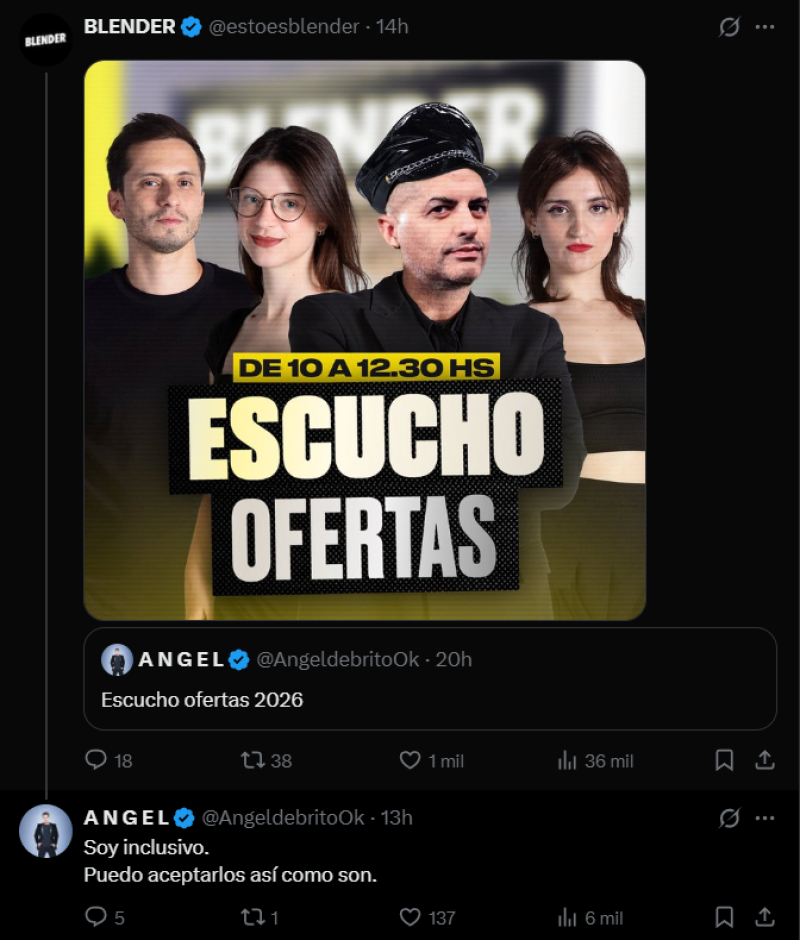Share BLENDER's post
Image resolution: width=800 pixels, height=940 pixels.
click(x=765, y=761)
